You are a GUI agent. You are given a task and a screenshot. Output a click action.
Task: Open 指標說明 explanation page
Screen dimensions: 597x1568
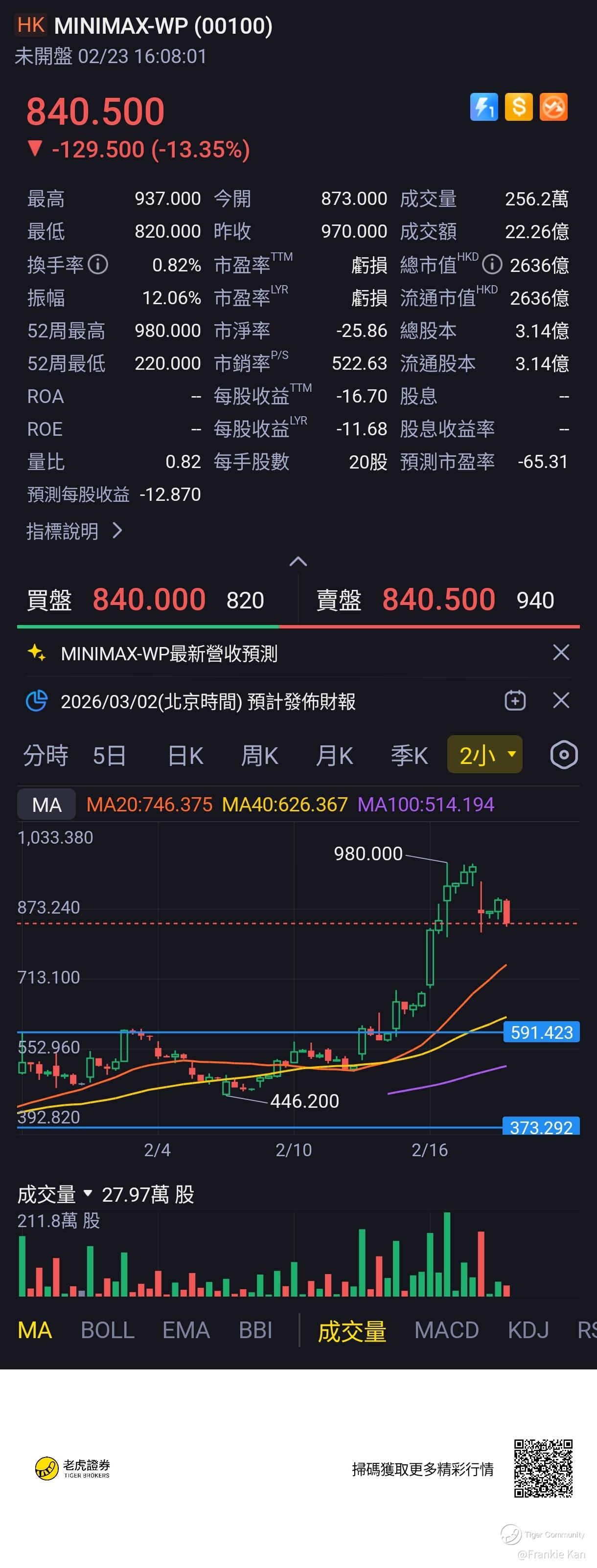(x=74, y=532)
